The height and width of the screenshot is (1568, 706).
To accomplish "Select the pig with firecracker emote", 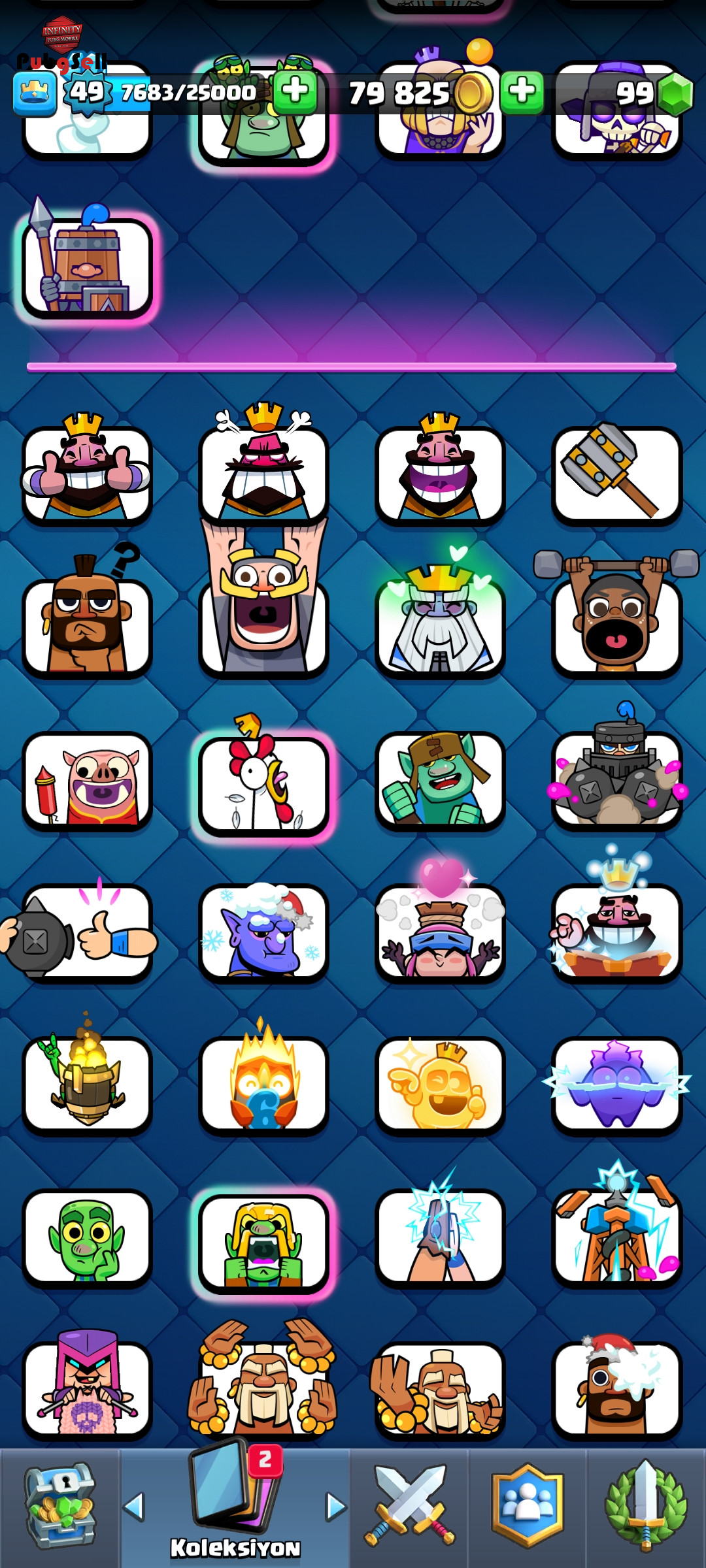I will (87, 781).
